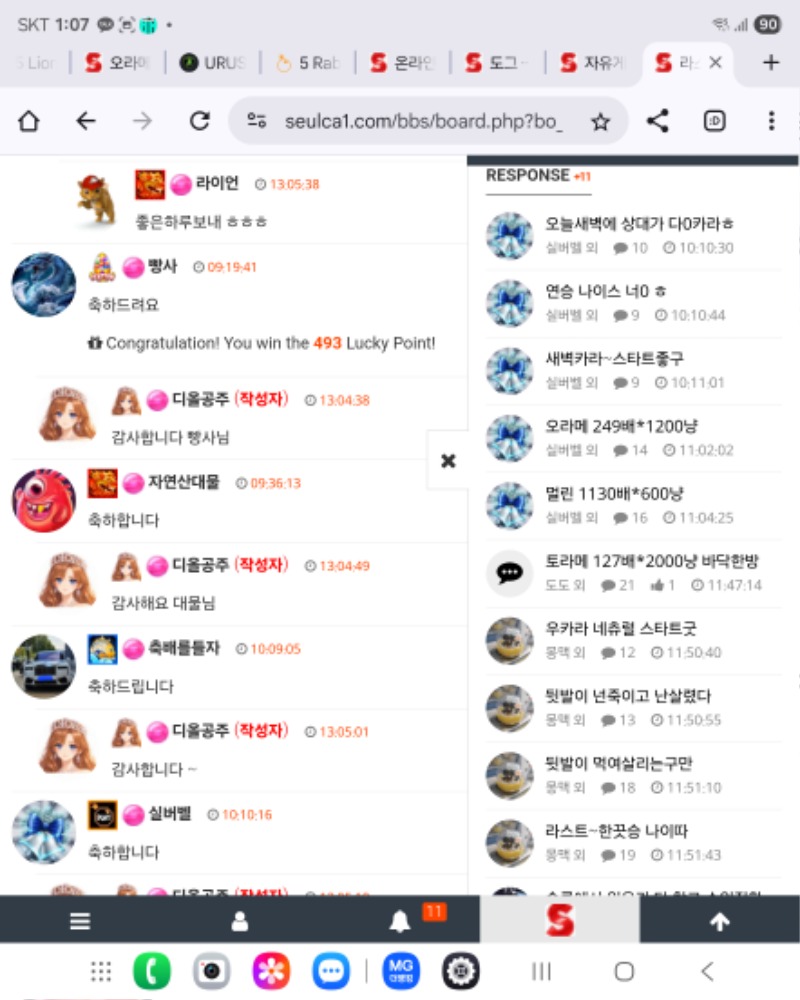This screenshot has height=1000, width=800.
Task: Open the notifications bell with 11 alerts
Action: click(x=401, y=922)
